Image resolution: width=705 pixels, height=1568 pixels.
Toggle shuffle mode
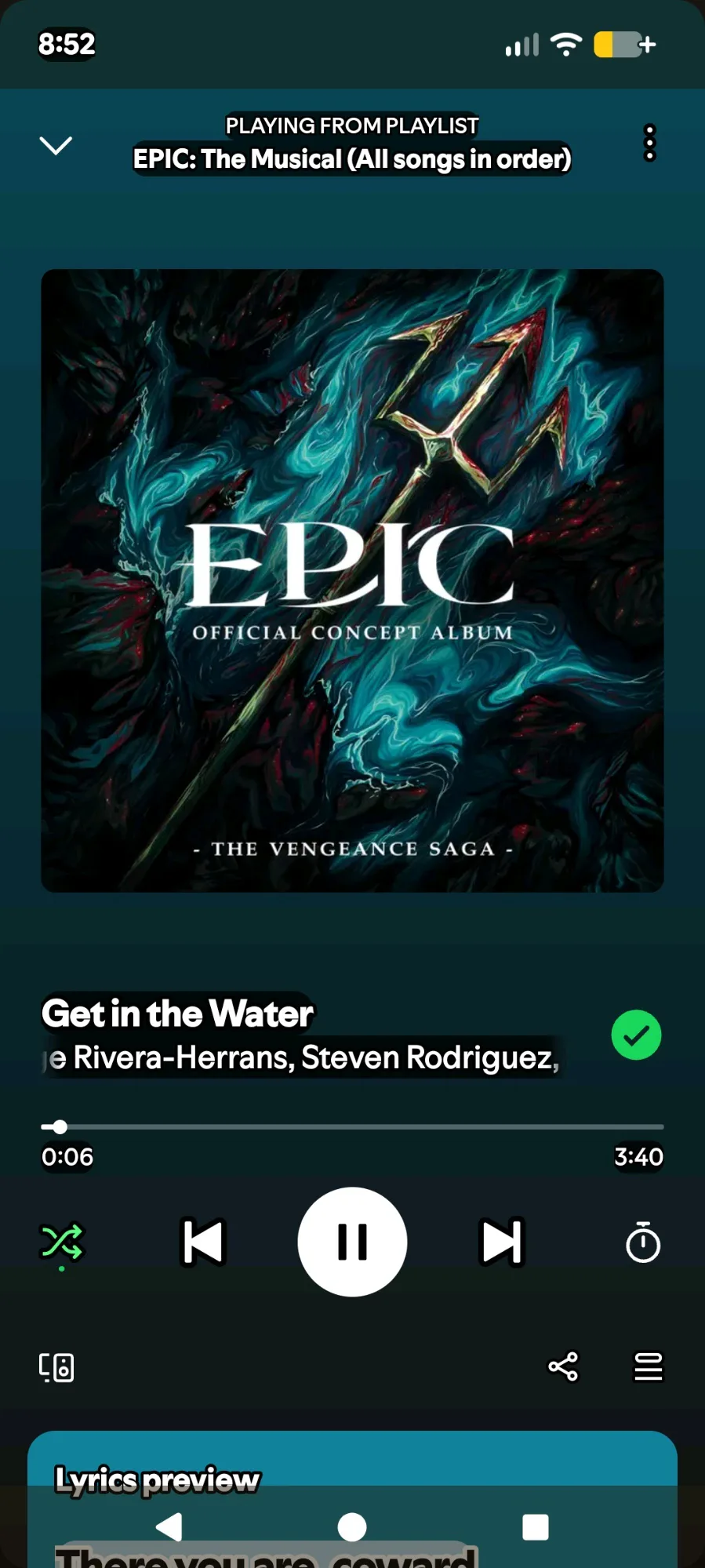click(61, 1242)
